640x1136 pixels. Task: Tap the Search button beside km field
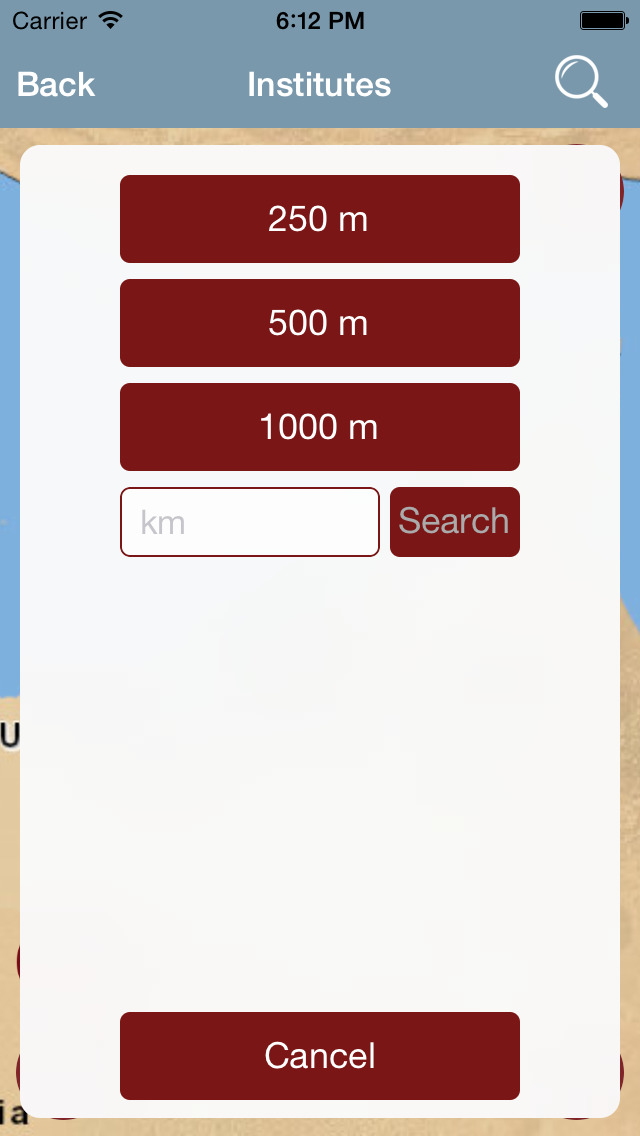[x=454, y=522]
